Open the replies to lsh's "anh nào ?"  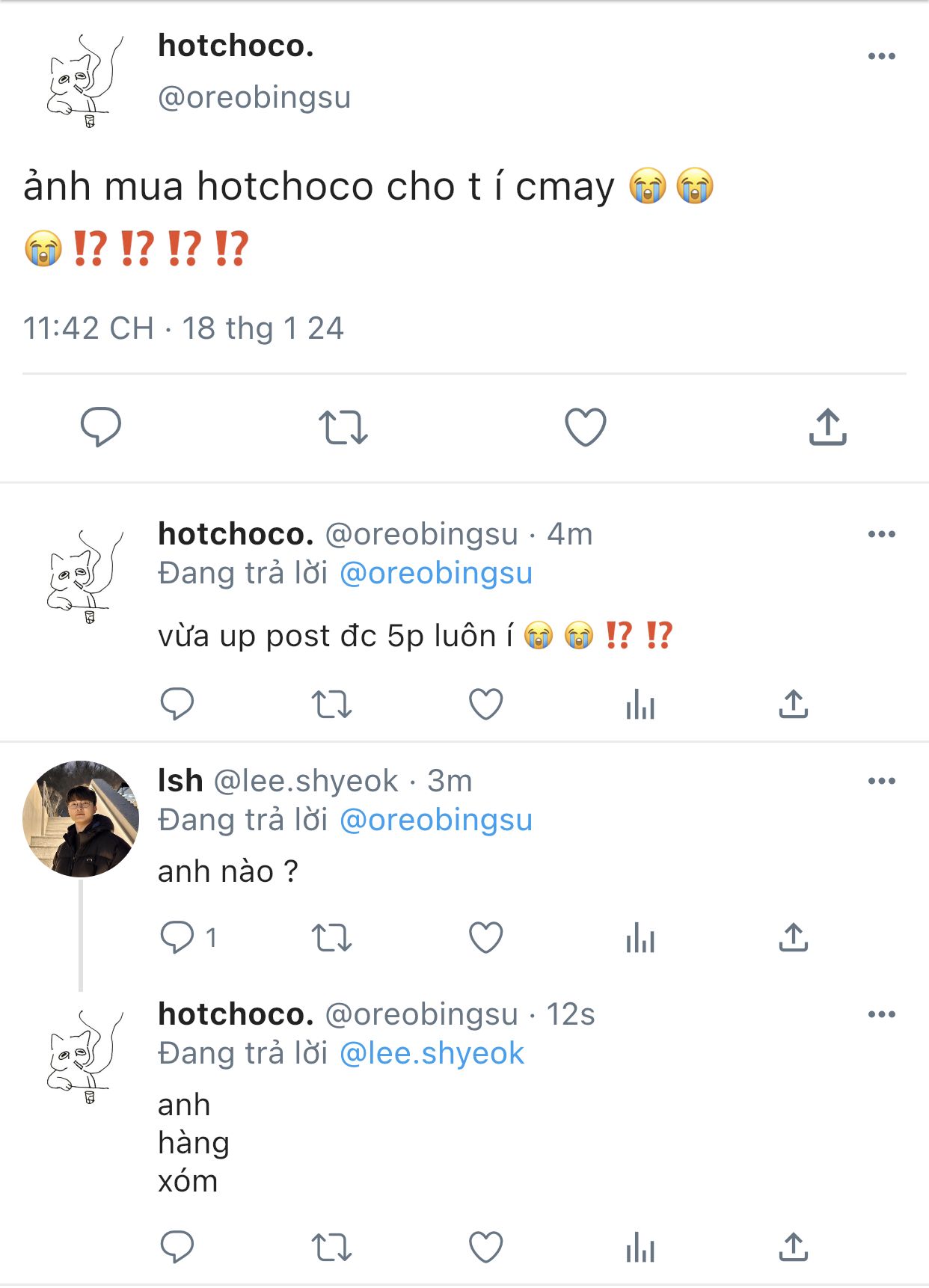click(x=178, y=937)
